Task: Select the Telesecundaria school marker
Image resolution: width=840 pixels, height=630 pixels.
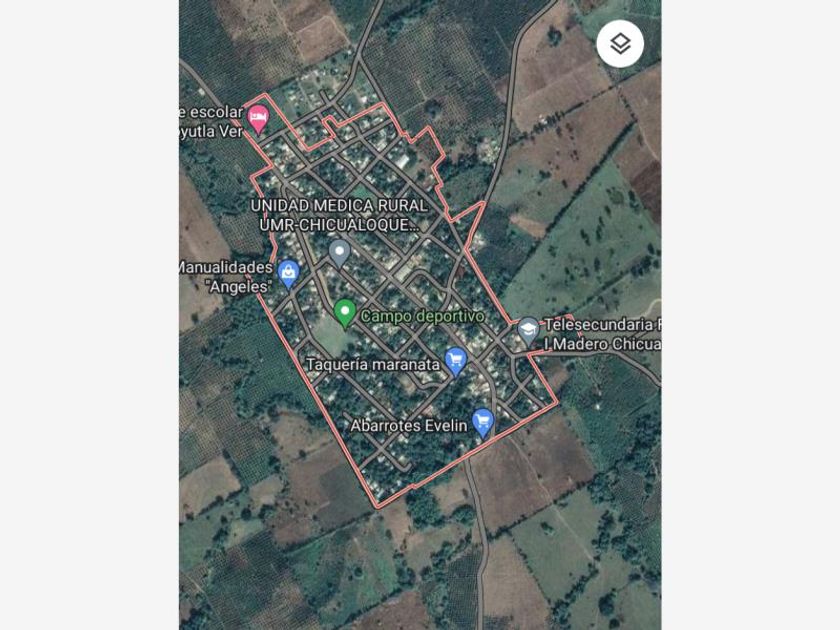Action: tap(528, 329)
